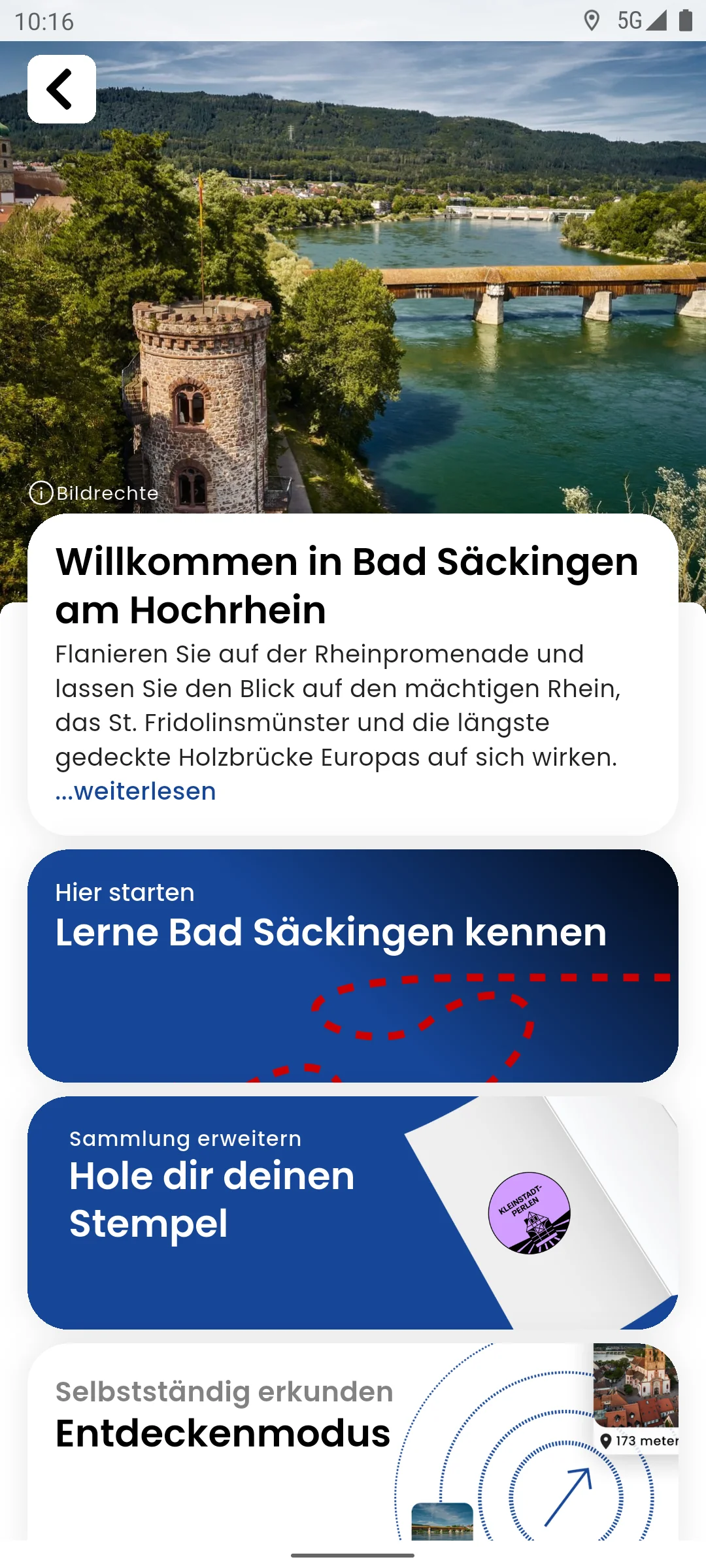Open the Bildrechte info icon
The width and height of the screenshot is (706, 1568).
41,495
